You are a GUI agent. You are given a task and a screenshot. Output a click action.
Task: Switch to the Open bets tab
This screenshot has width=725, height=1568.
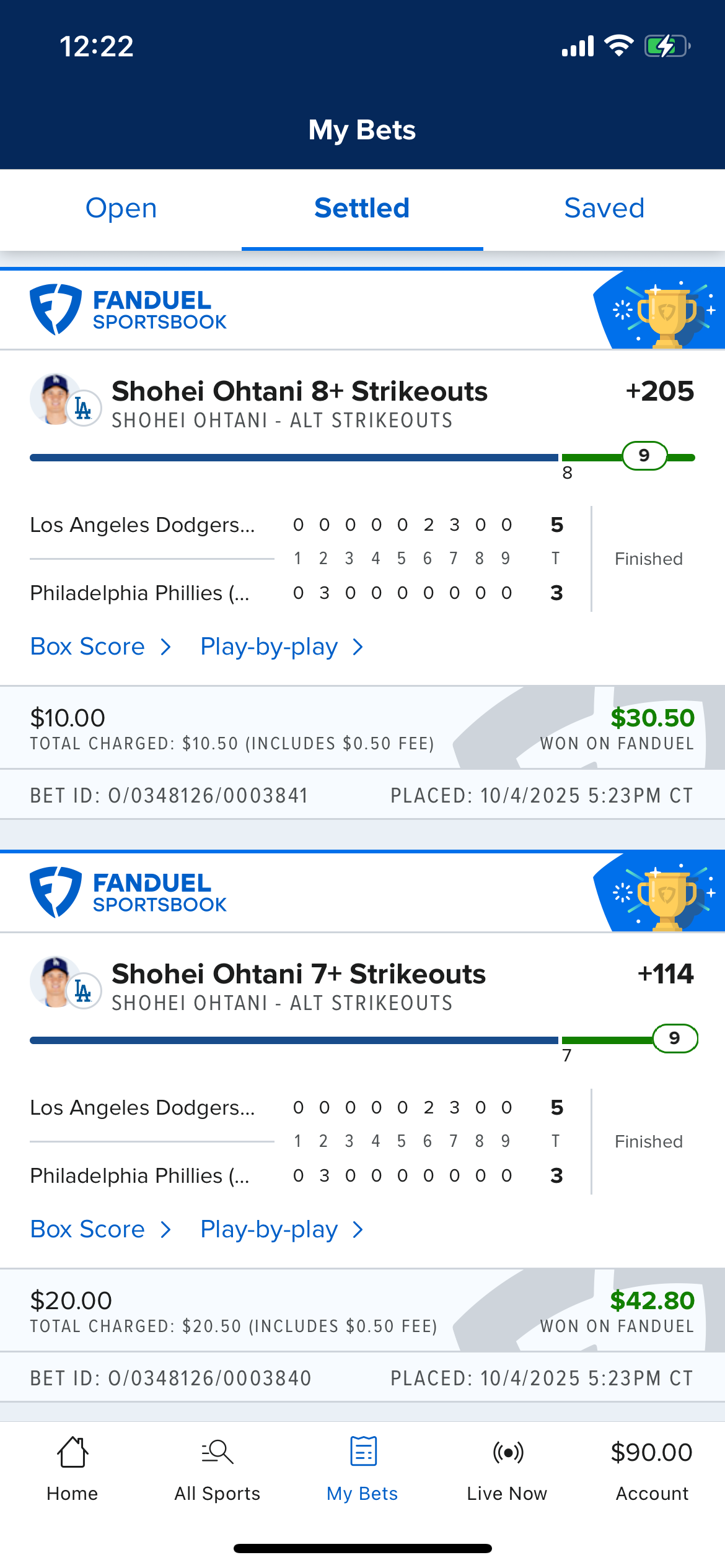[121, 209]
